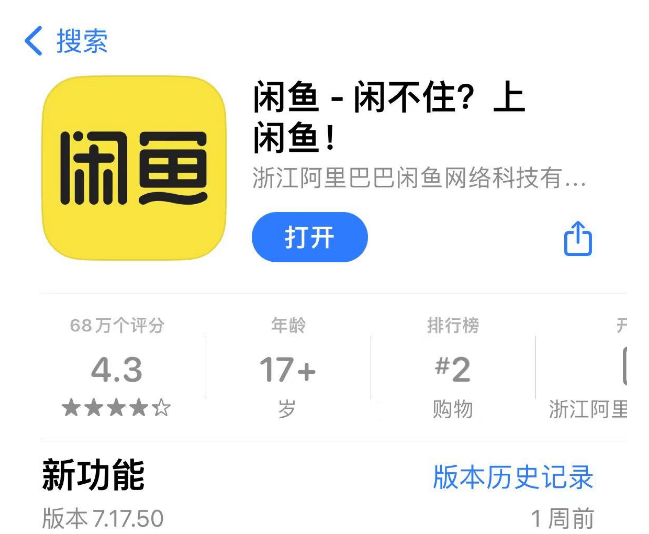Go back to 搜索 results
649x534 pixels.
[x=65, y=41]
